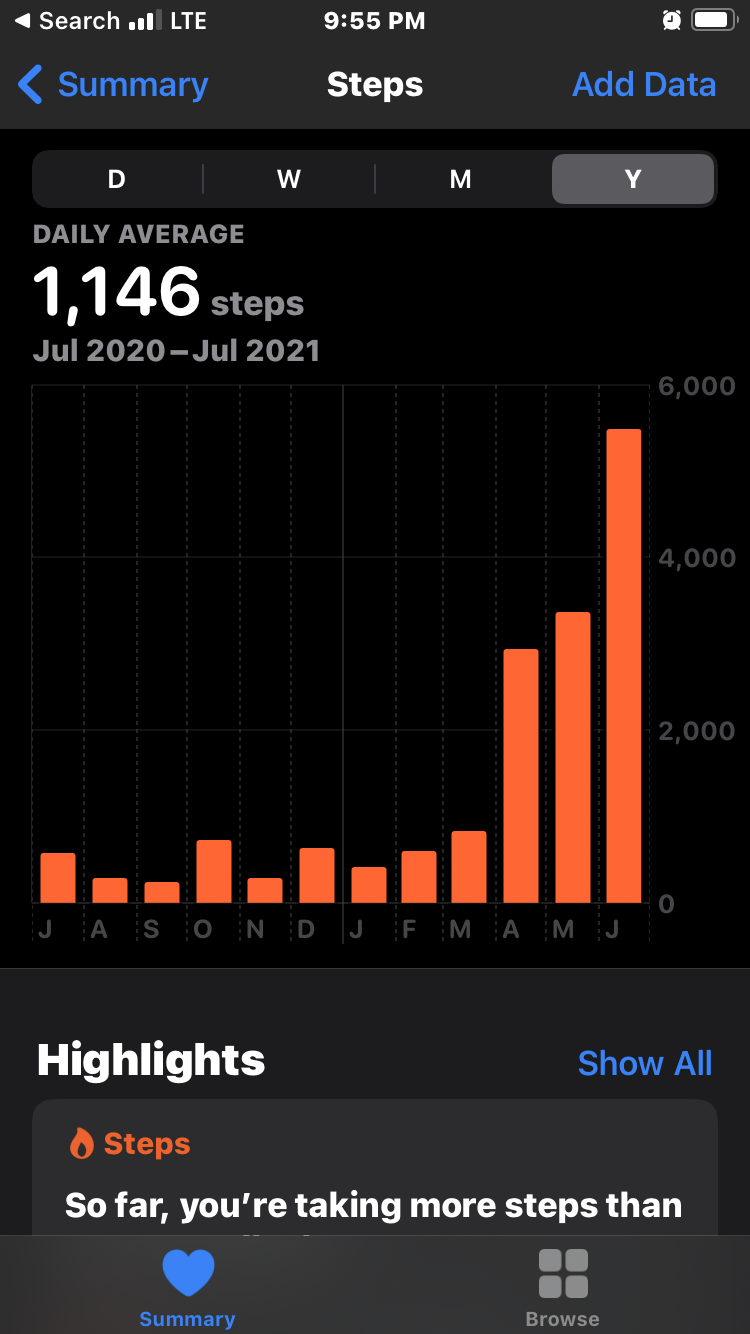
Task: Show All highlights
Action: click(645, 1063)
